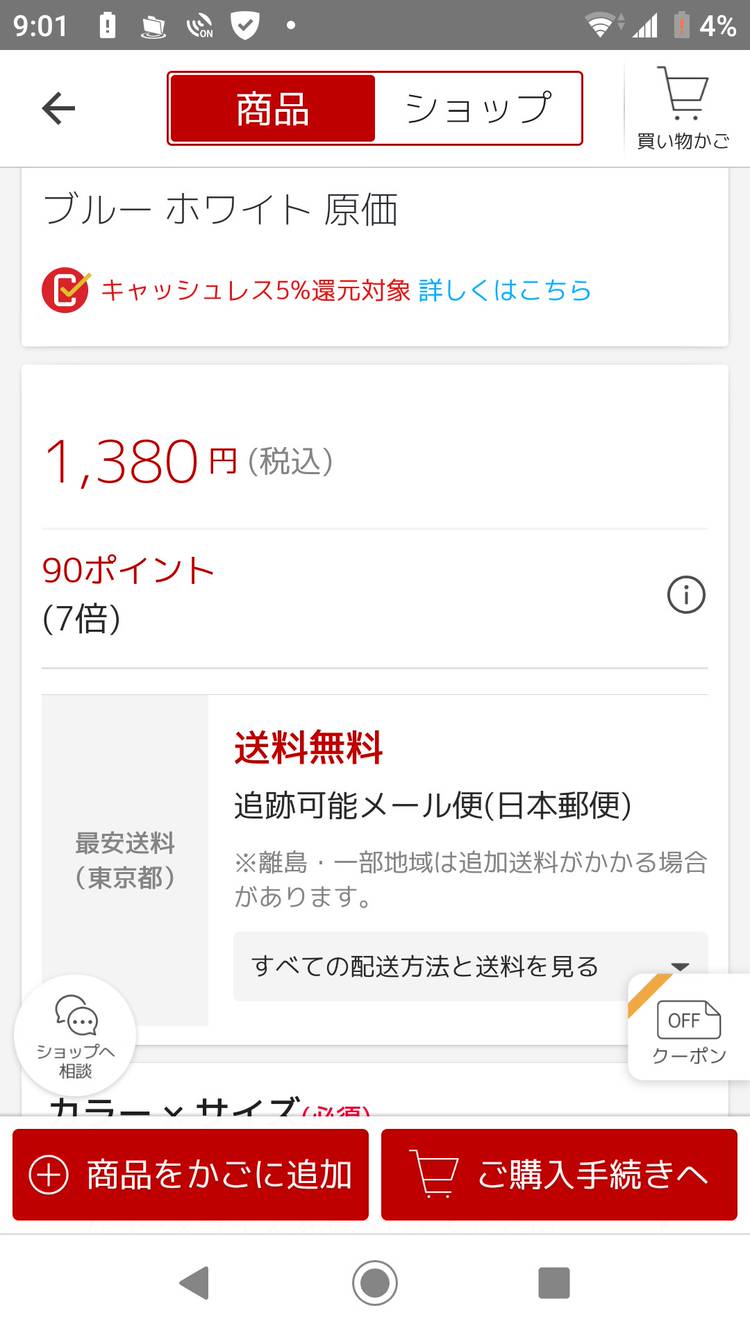Screen dimensions: 750x1333
Task: Open the system recent apps view
Action: click(x=553, y=1283)
